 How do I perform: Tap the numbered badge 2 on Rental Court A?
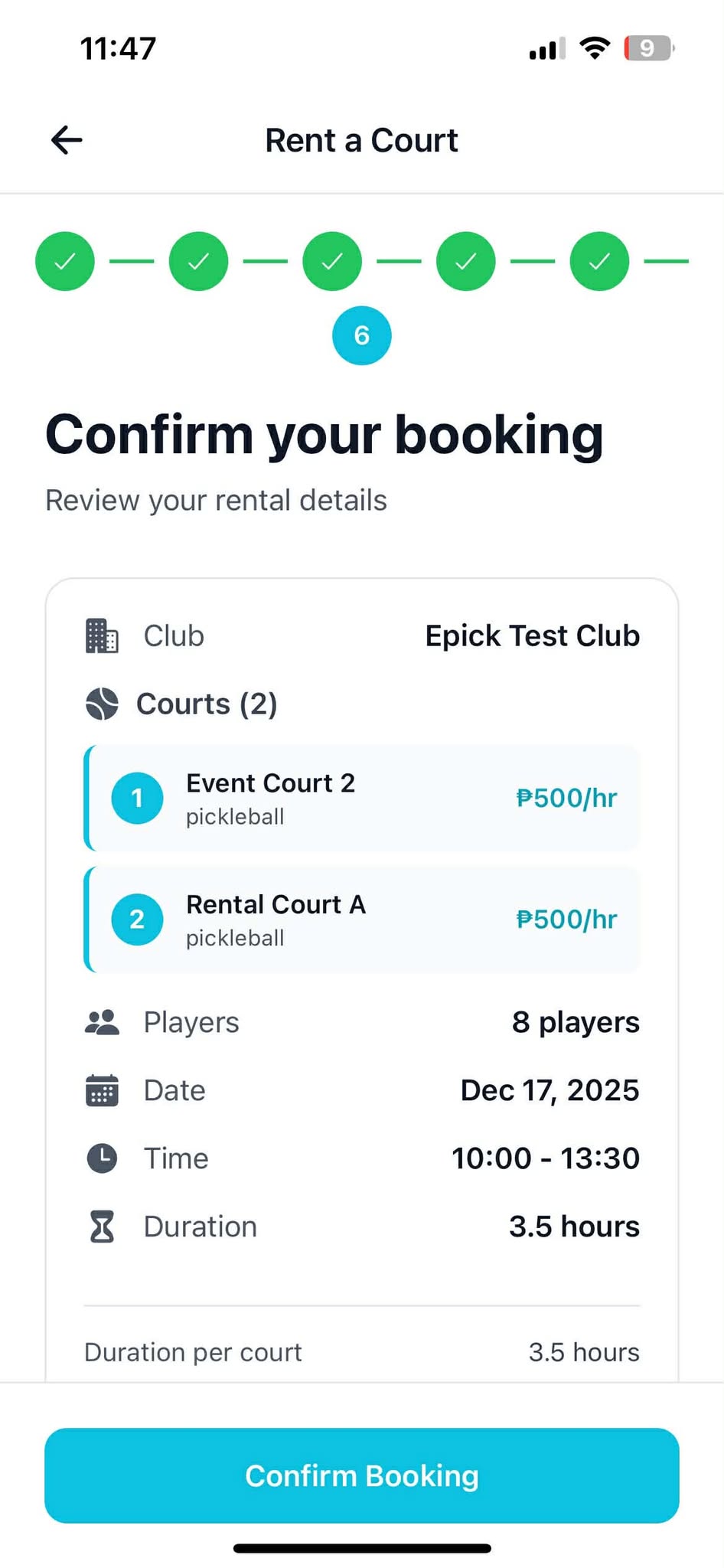click(x=137, y=920)
